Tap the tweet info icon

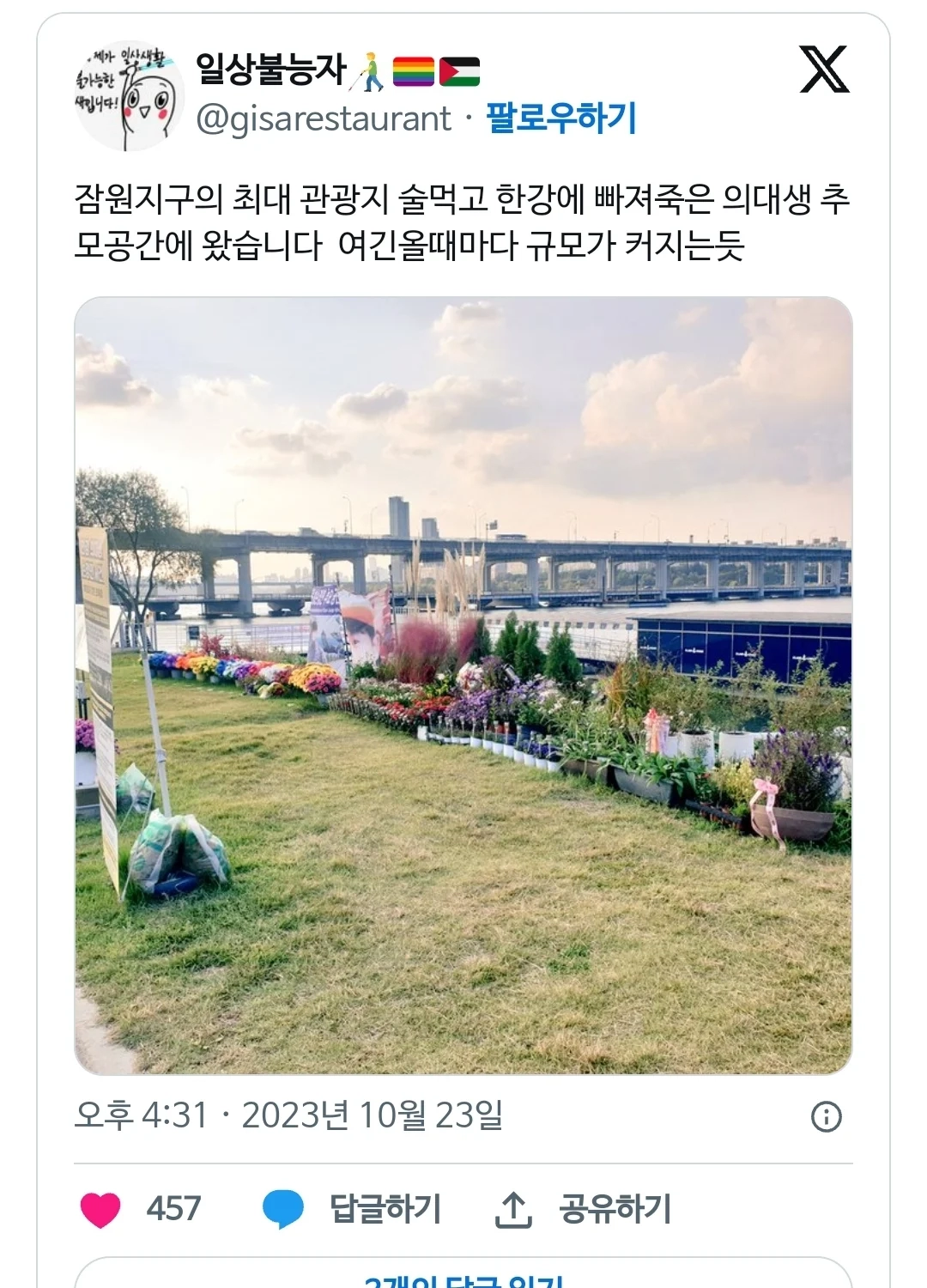point(826,1116)
